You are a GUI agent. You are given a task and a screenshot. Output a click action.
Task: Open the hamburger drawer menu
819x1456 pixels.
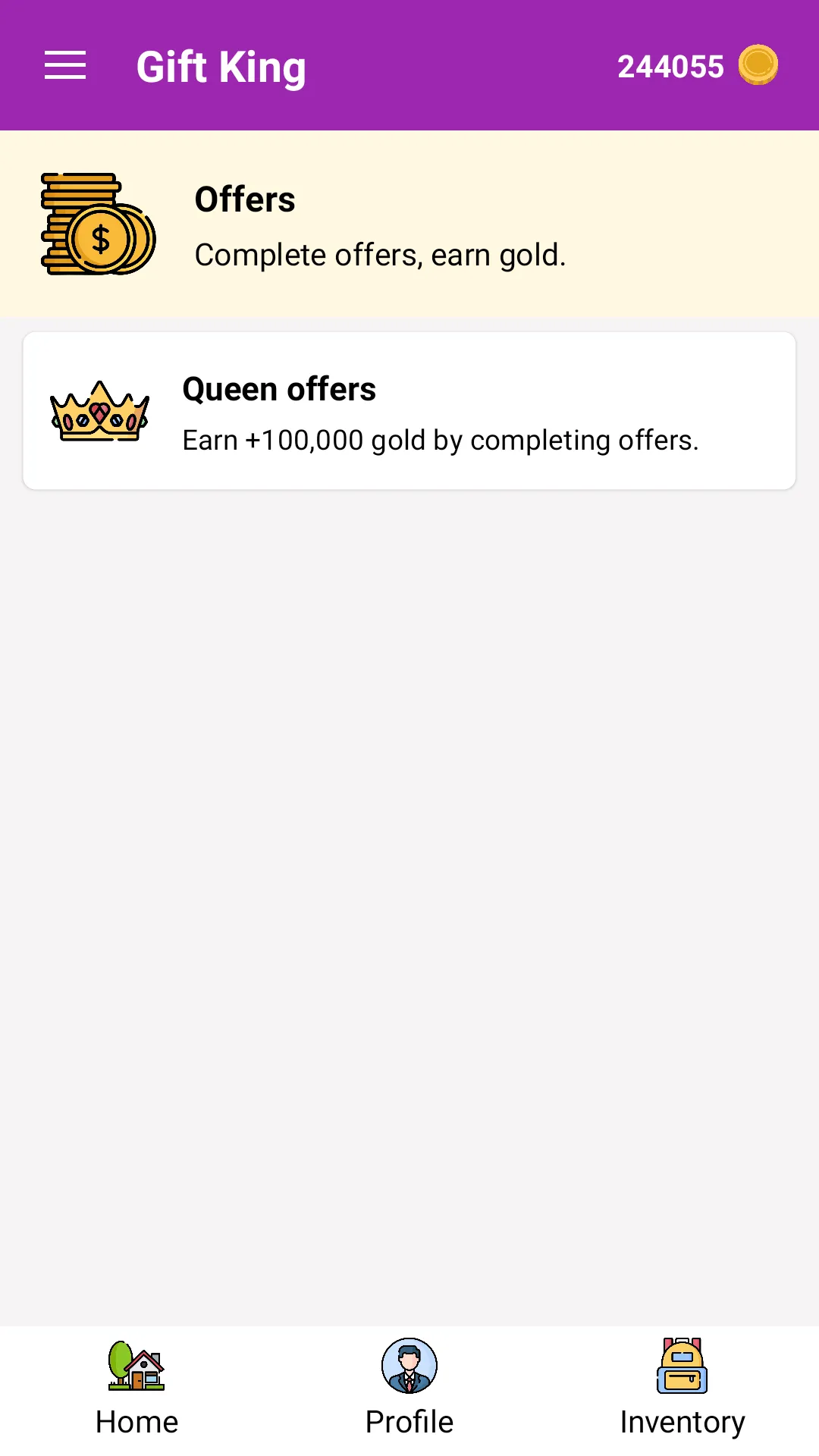[x=65, y=65]
